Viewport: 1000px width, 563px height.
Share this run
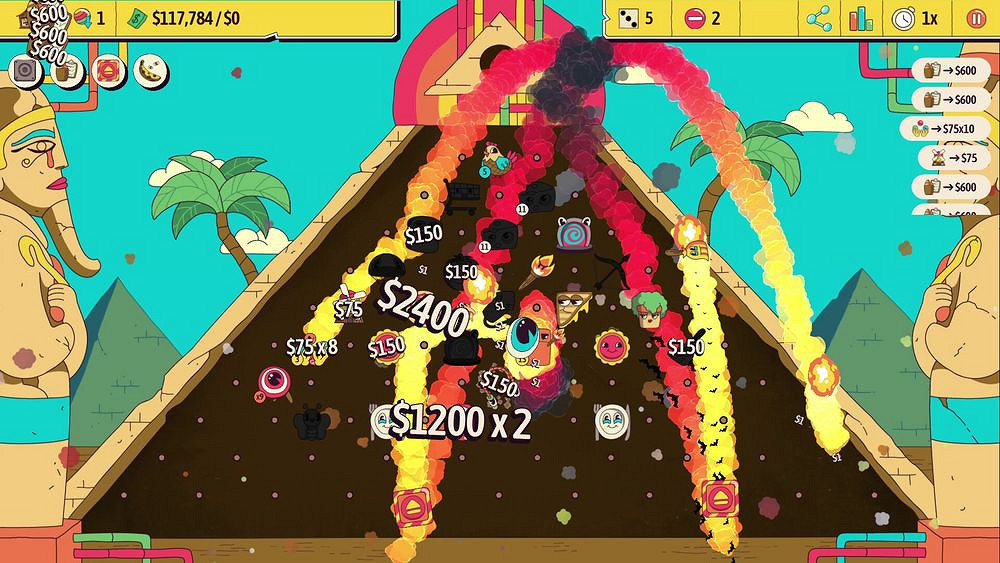(818, 18)
